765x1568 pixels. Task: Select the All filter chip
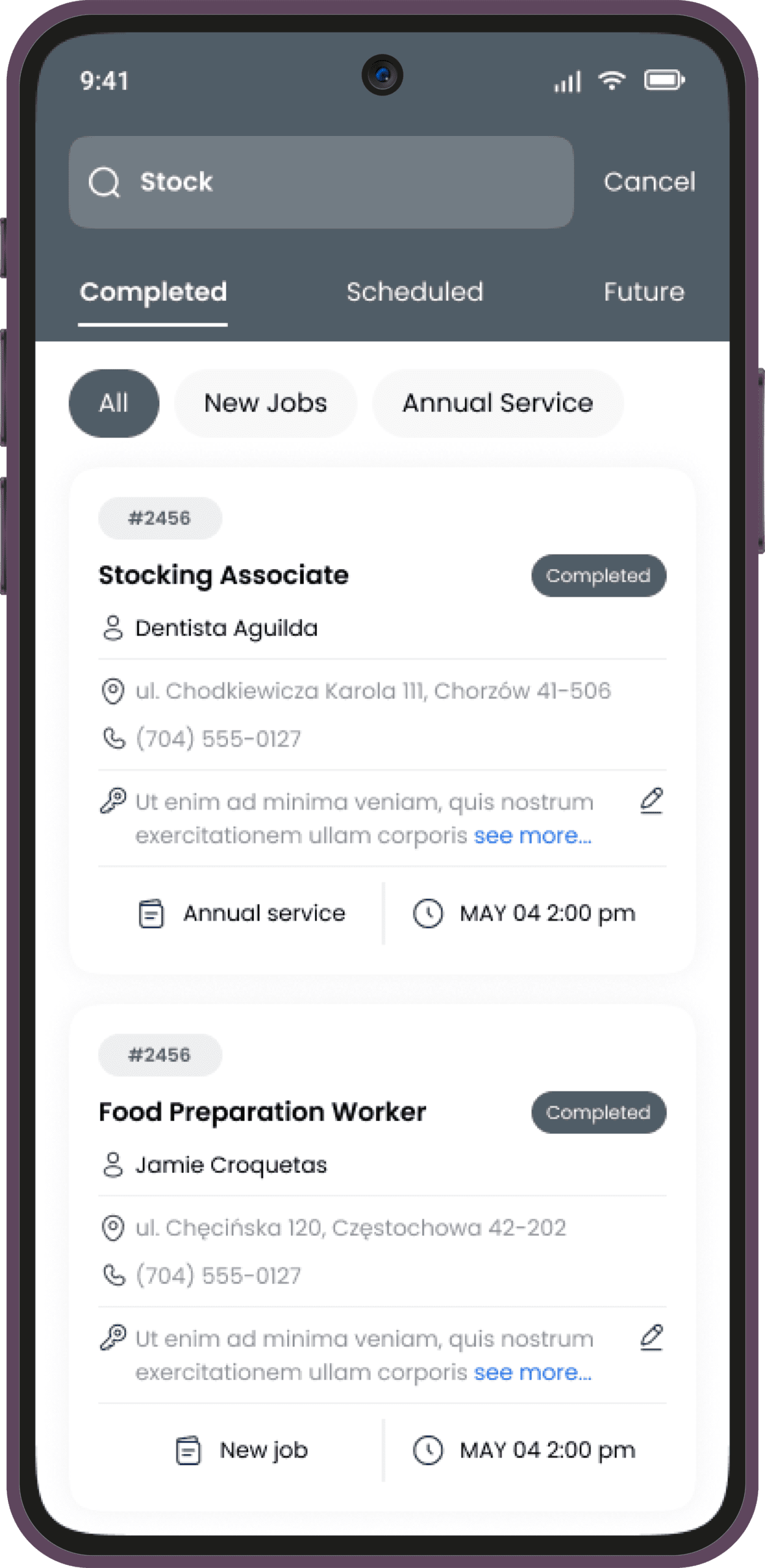point(114,403)
